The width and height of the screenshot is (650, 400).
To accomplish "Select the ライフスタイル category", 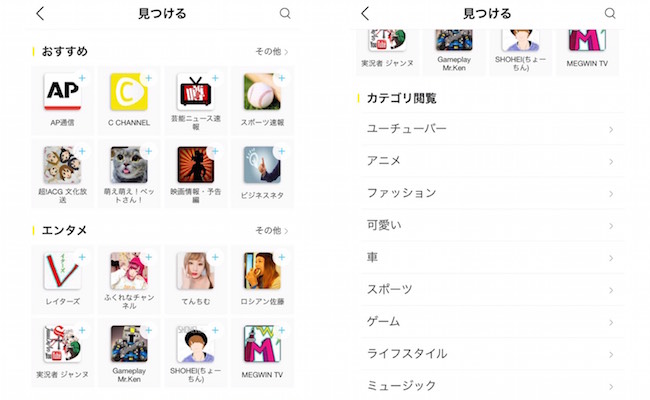I will [490, 353].
